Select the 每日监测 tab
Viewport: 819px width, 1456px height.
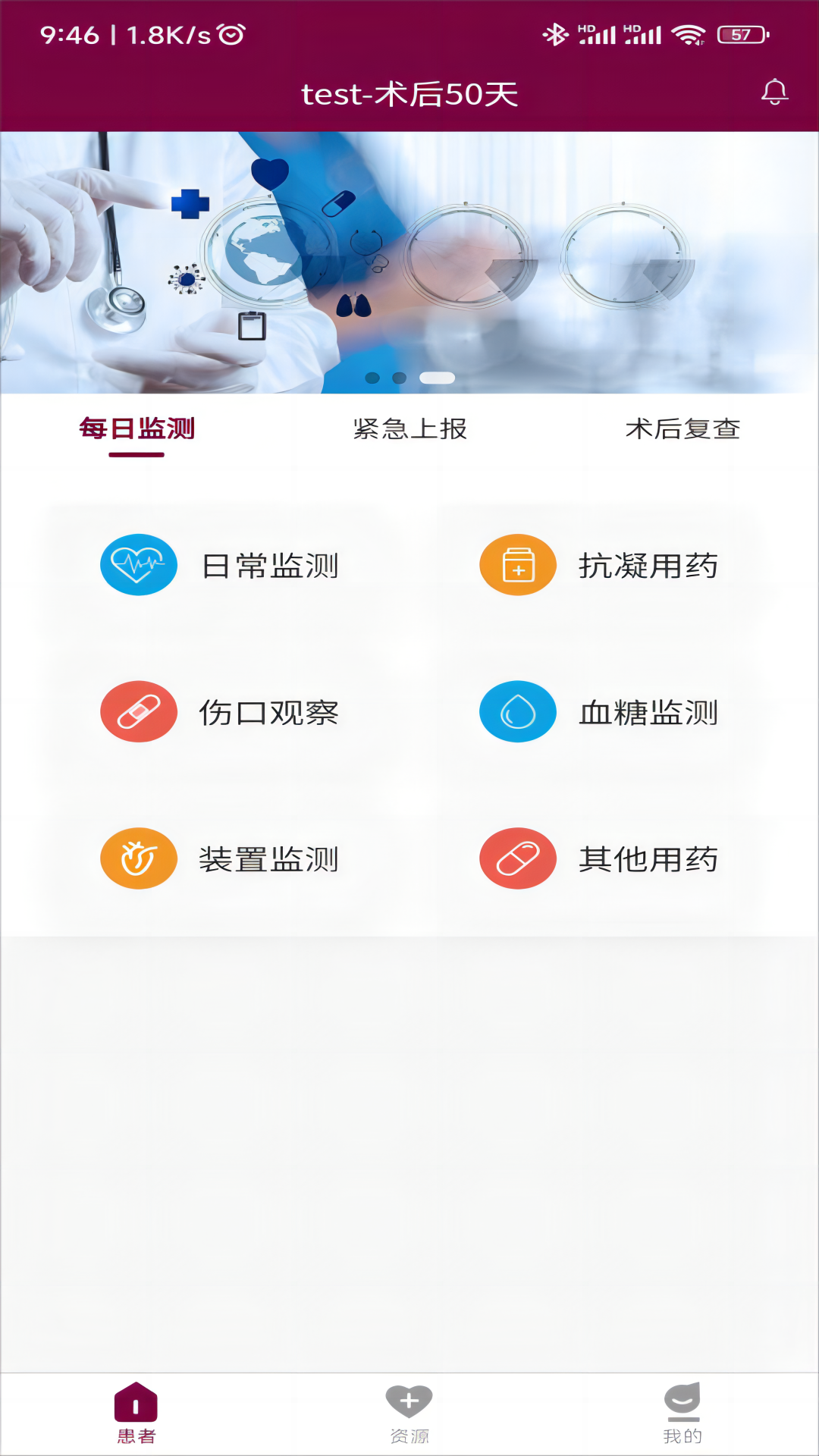coord(136,430)
